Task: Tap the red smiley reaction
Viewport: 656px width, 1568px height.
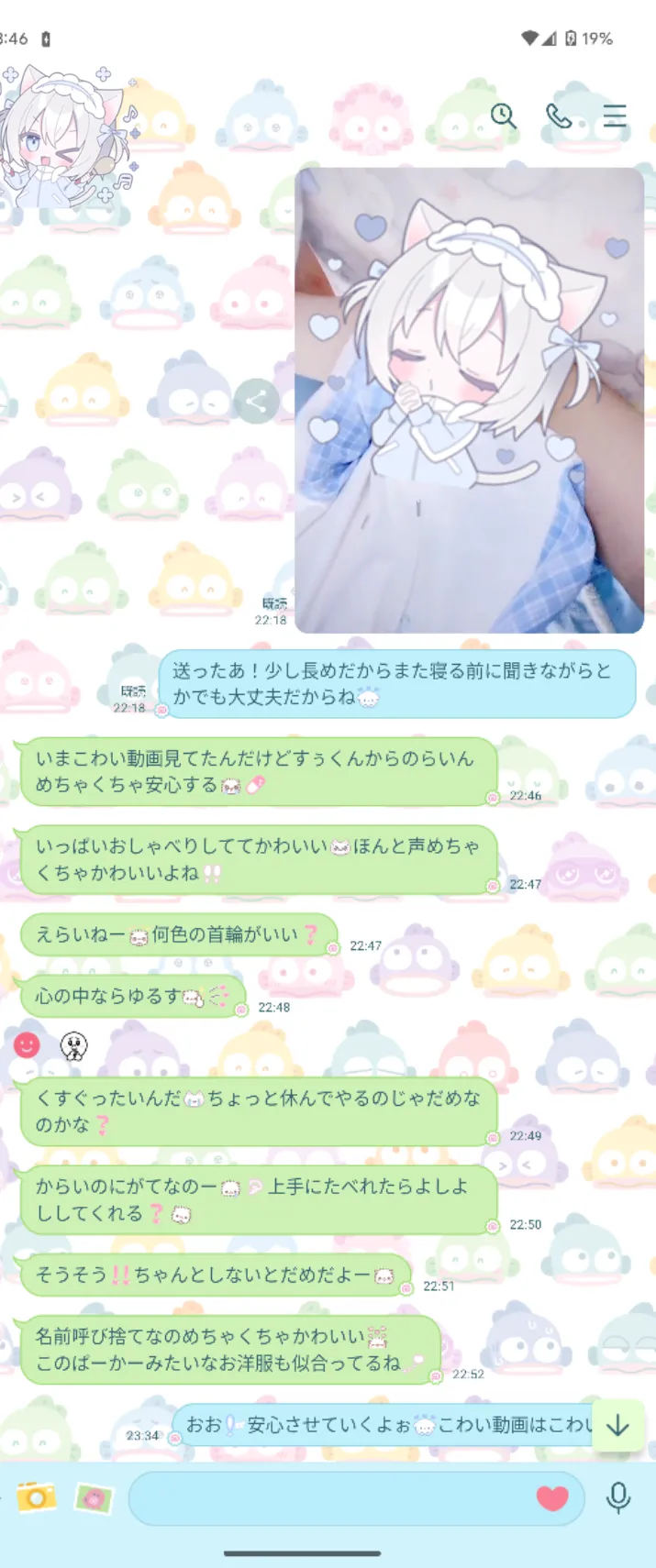Action: (28, 1044)
